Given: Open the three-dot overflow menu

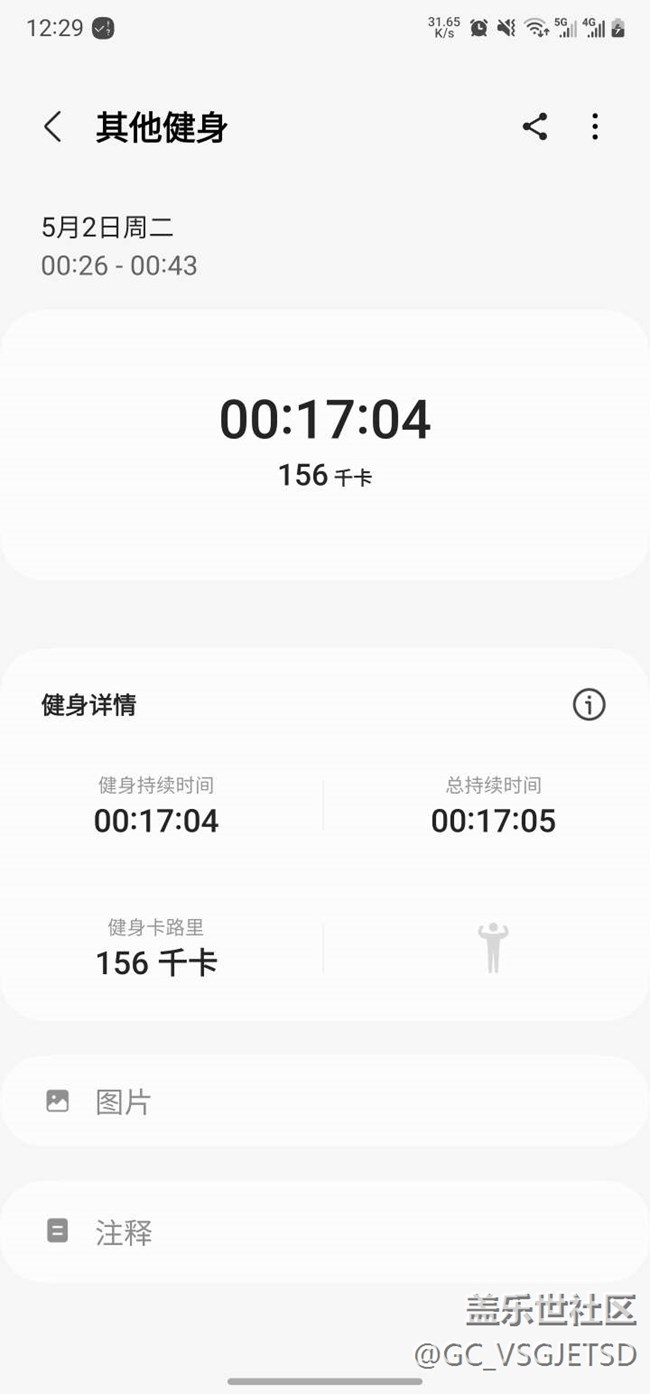Looking at the screenshot, I should 595,127.
